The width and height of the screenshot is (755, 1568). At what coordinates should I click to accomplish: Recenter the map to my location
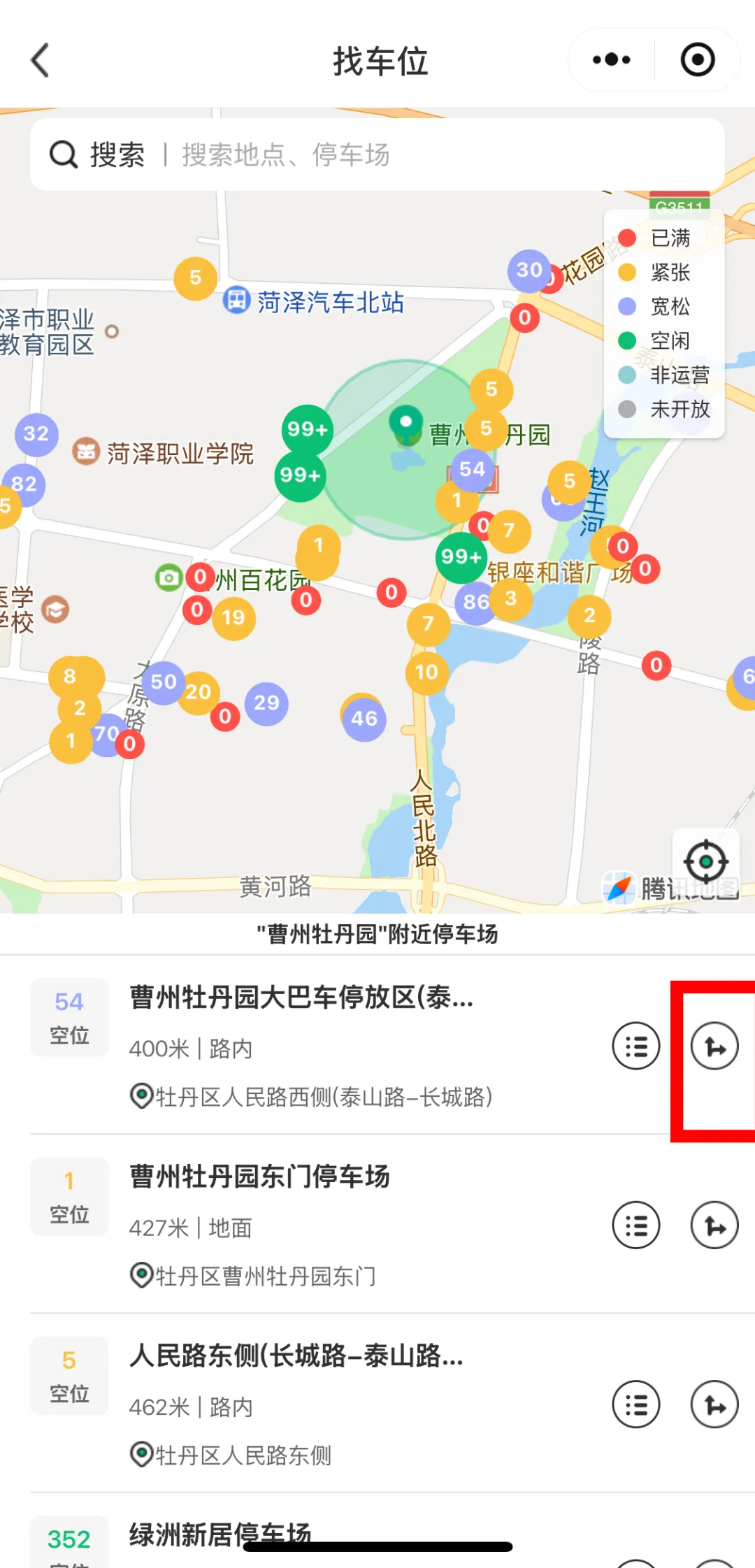[705, 862]
